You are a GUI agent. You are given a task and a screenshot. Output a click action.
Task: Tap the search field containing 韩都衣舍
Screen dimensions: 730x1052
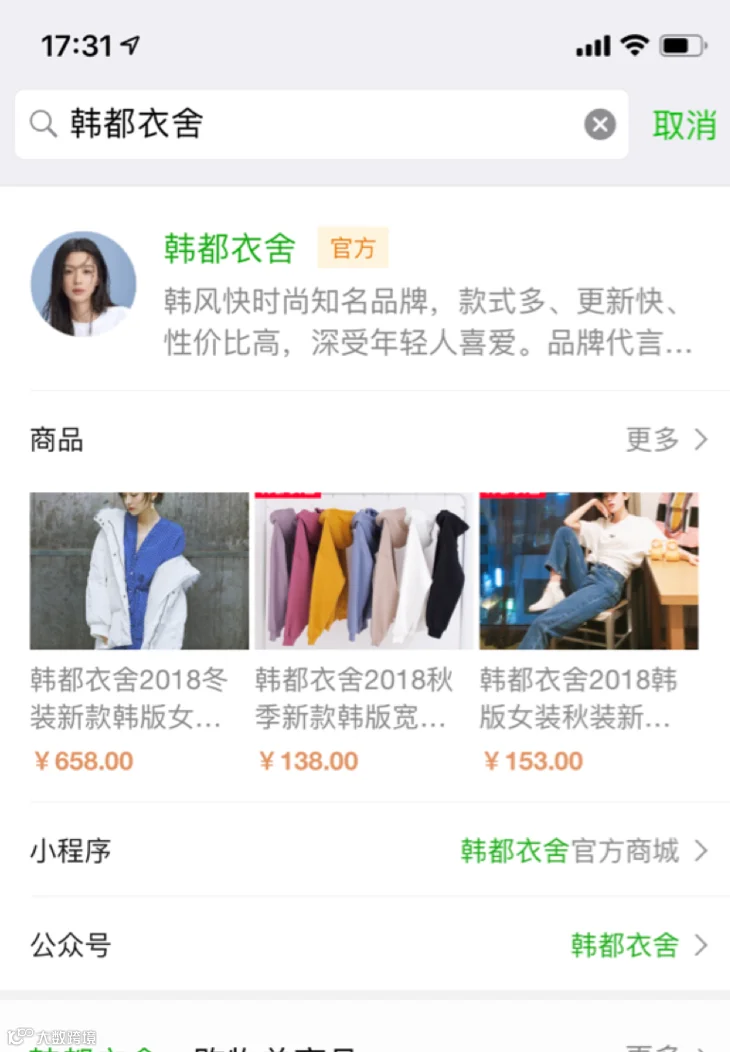[321, 124]
